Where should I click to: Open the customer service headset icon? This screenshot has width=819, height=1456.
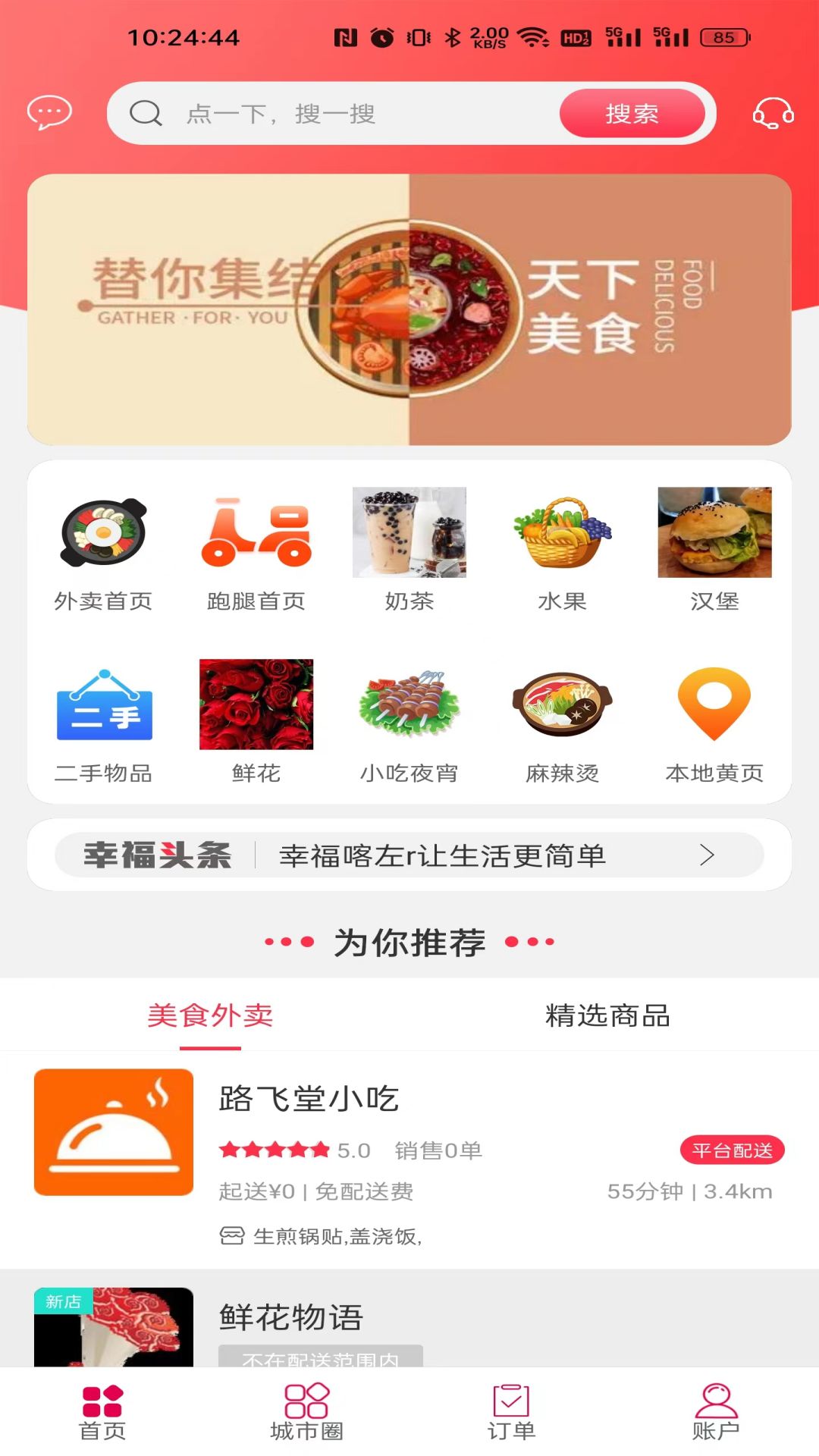point(773,114)
